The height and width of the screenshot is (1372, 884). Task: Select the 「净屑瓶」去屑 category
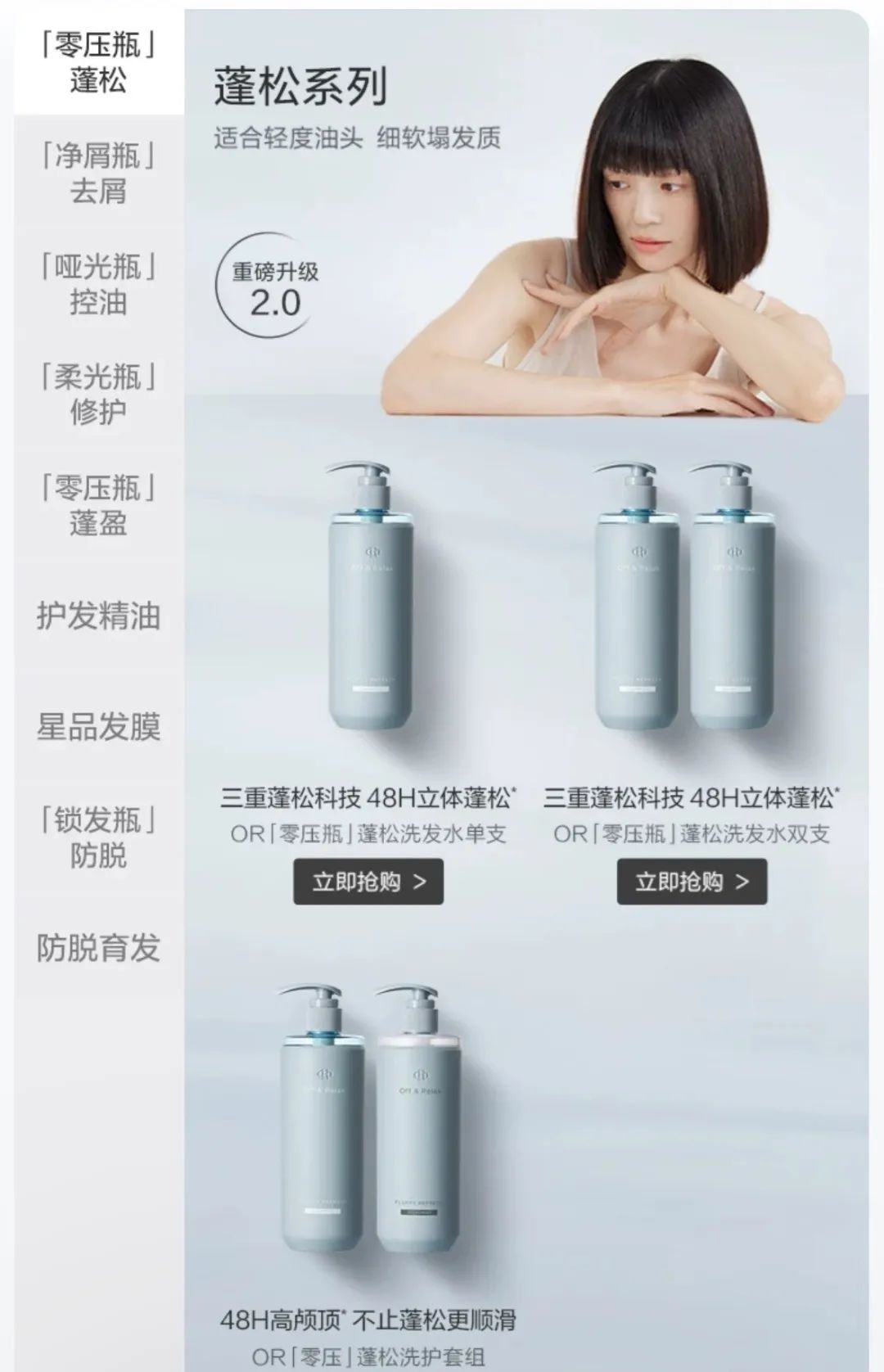(x=98, y=172)
